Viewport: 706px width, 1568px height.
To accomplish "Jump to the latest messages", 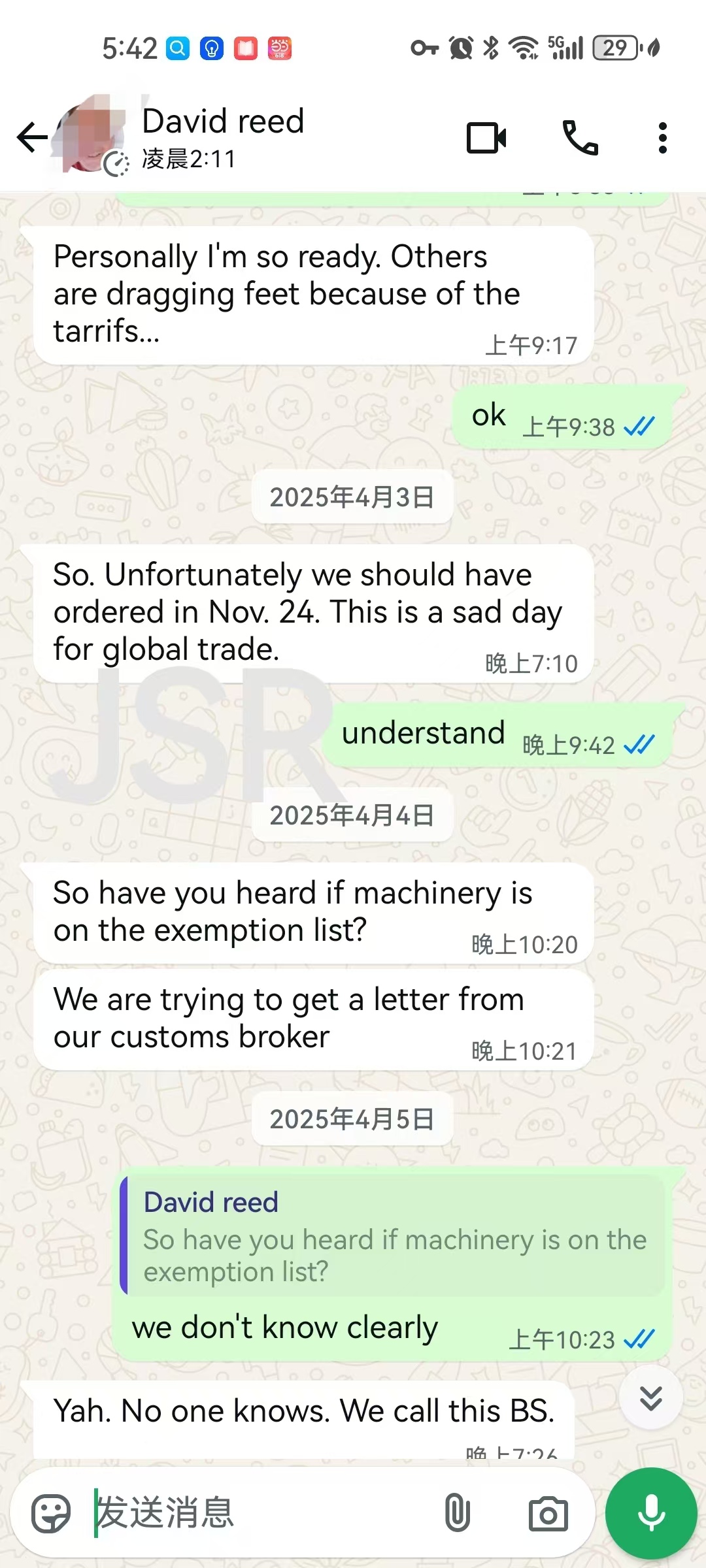I will pos(651,1399).
